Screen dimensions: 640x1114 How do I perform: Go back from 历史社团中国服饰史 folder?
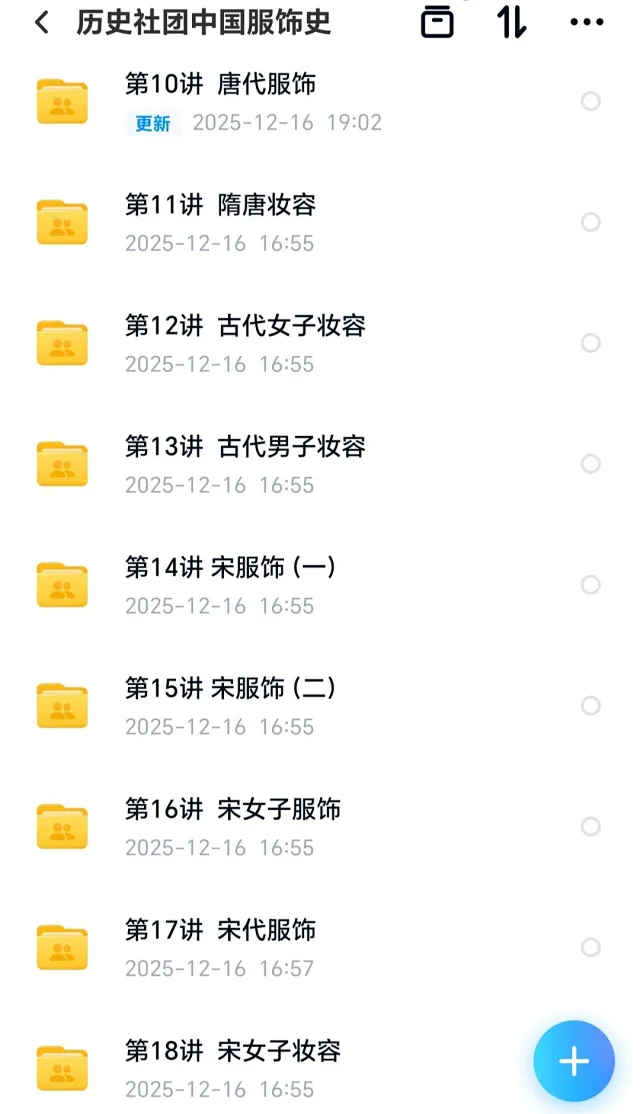(42, 22)
